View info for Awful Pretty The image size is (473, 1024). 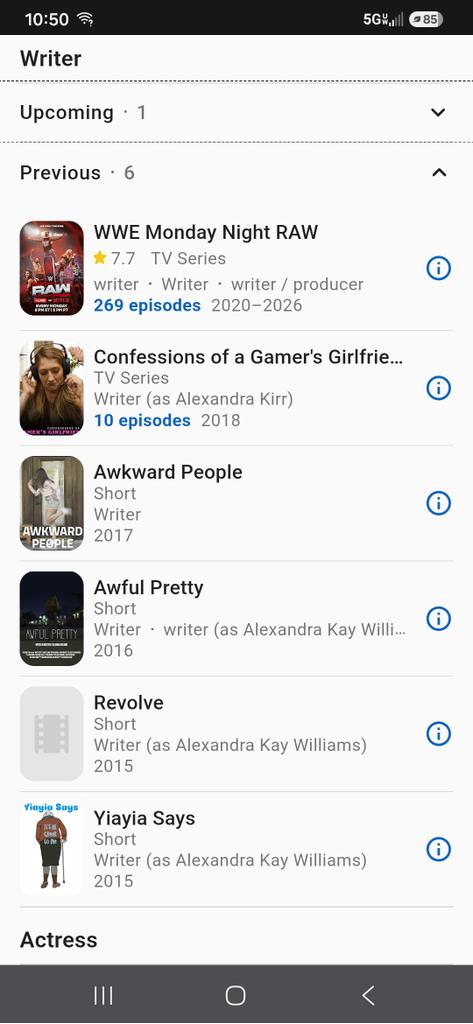pyautogui.click(x=438, y=618)
